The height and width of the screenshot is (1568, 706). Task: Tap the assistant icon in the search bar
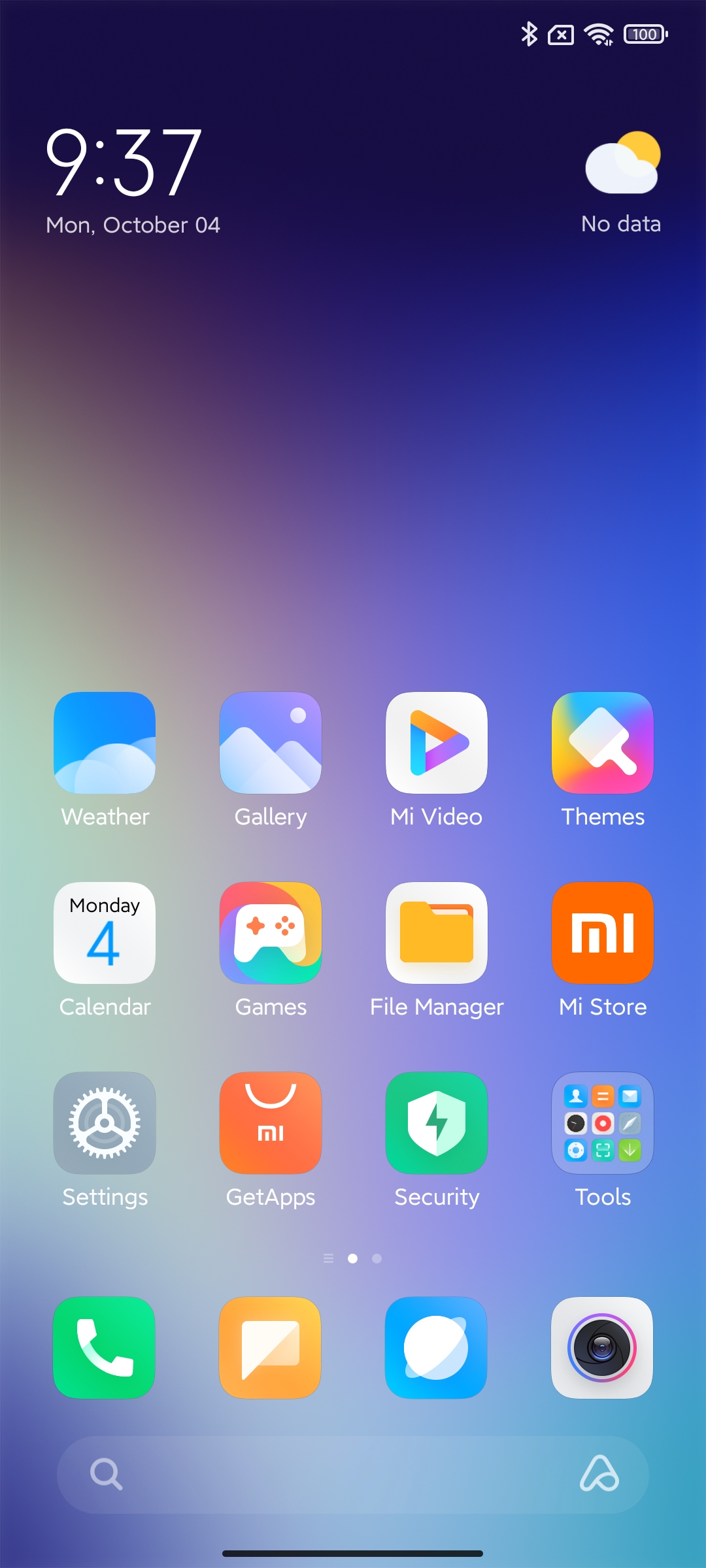599,1475
